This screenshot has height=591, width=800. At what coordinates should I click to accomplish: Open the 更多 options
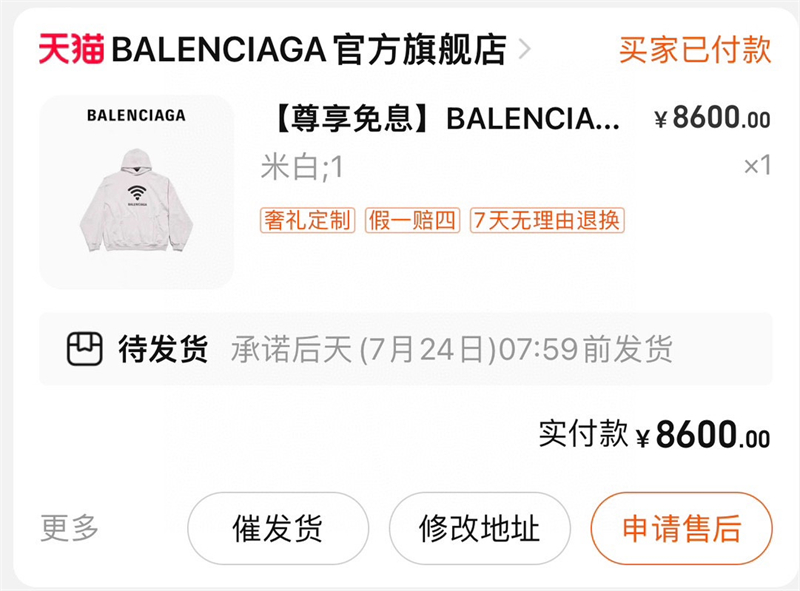click(70, 528)
